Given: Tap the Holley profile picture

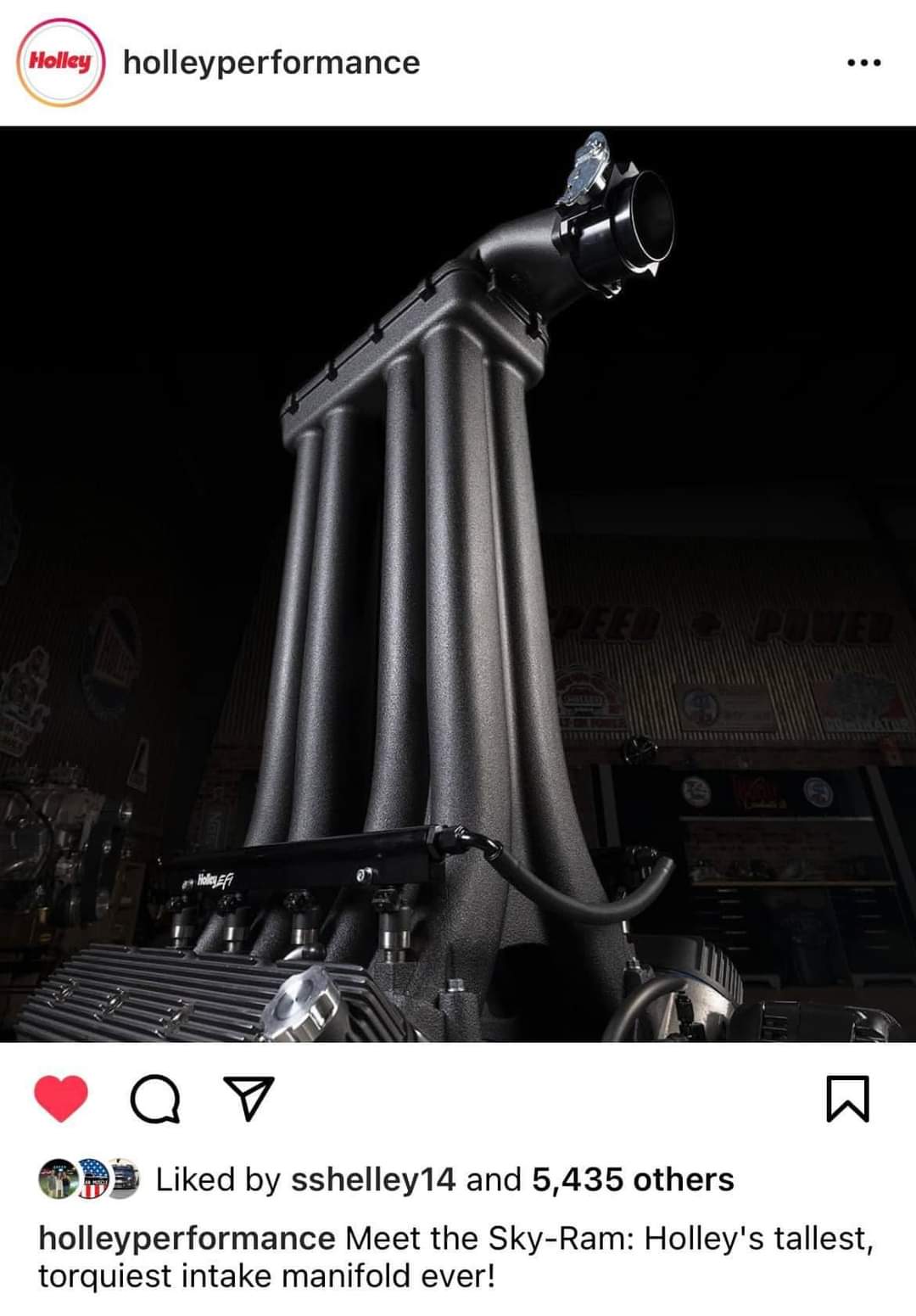Looking at the screenshot, I should [60, 63].
